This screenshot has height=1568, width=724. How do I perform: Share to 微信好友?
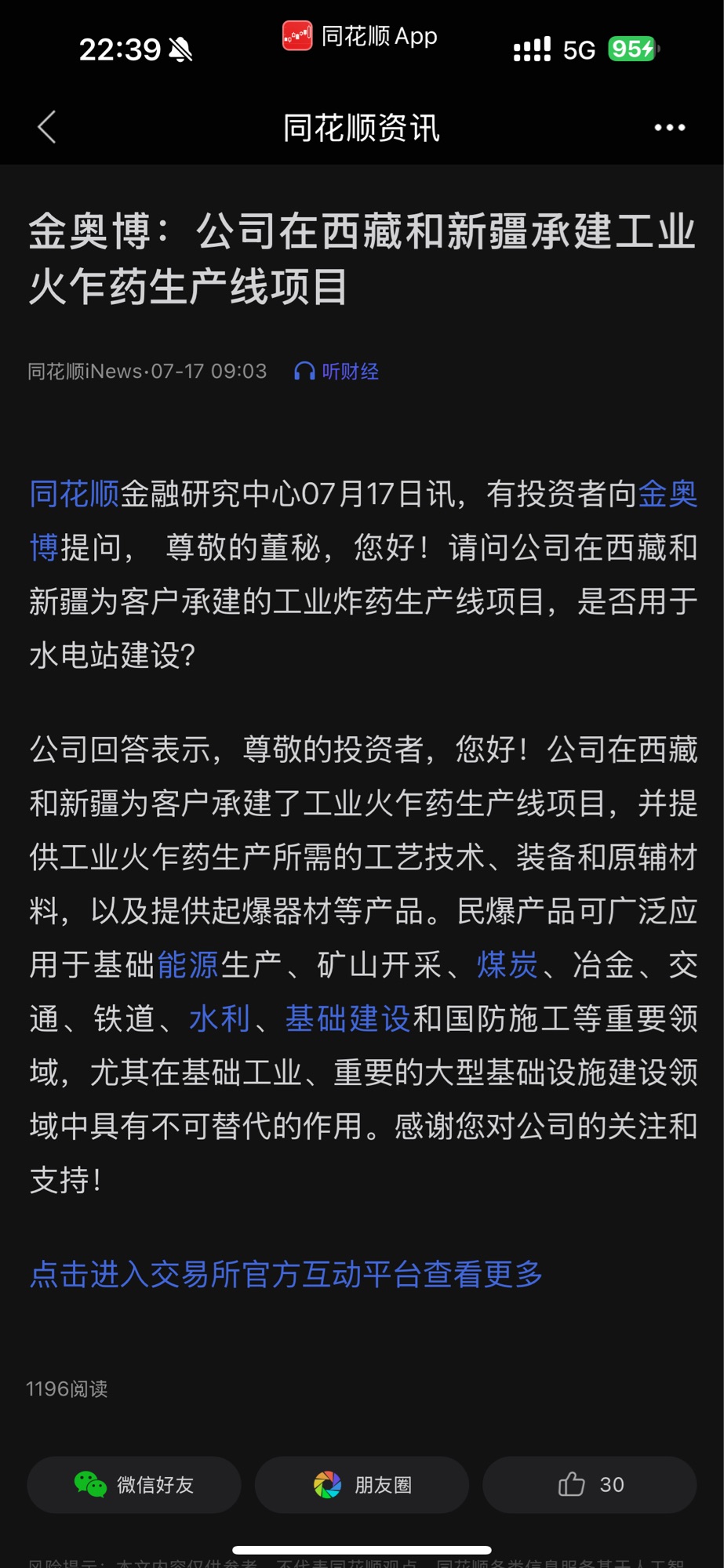(134, 1485)
